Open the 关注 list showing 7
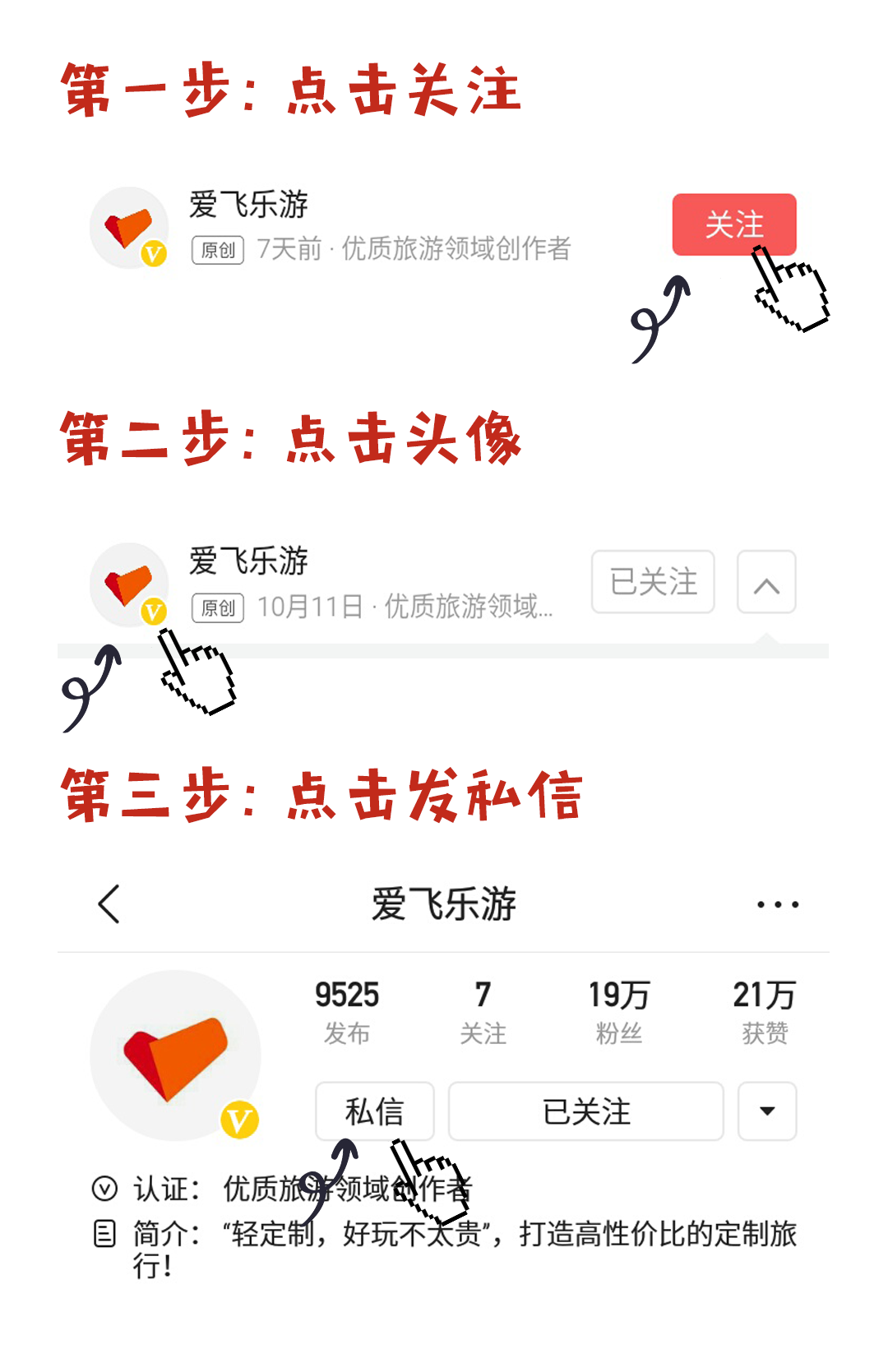The image size is (888, 1372). click(x=484, y=1011)
